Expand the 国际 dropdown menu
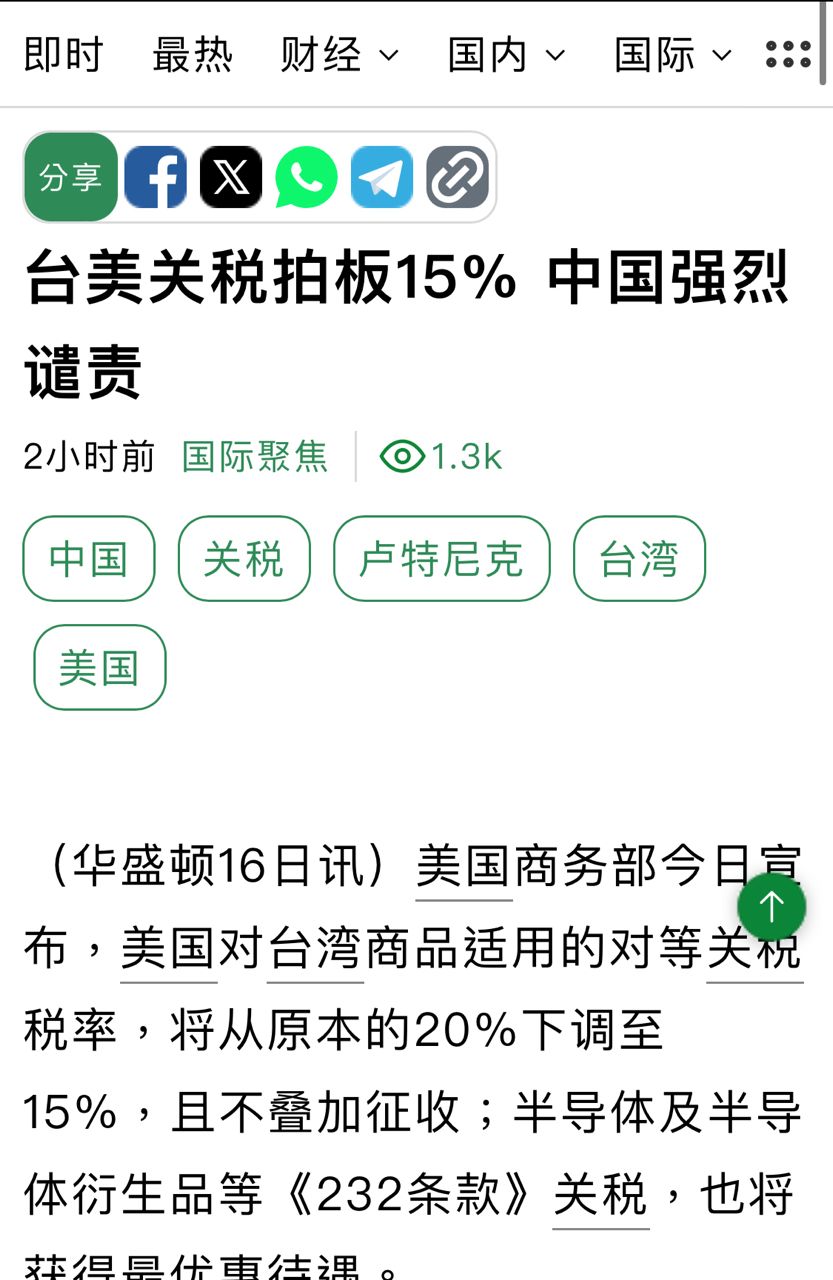 674,55
